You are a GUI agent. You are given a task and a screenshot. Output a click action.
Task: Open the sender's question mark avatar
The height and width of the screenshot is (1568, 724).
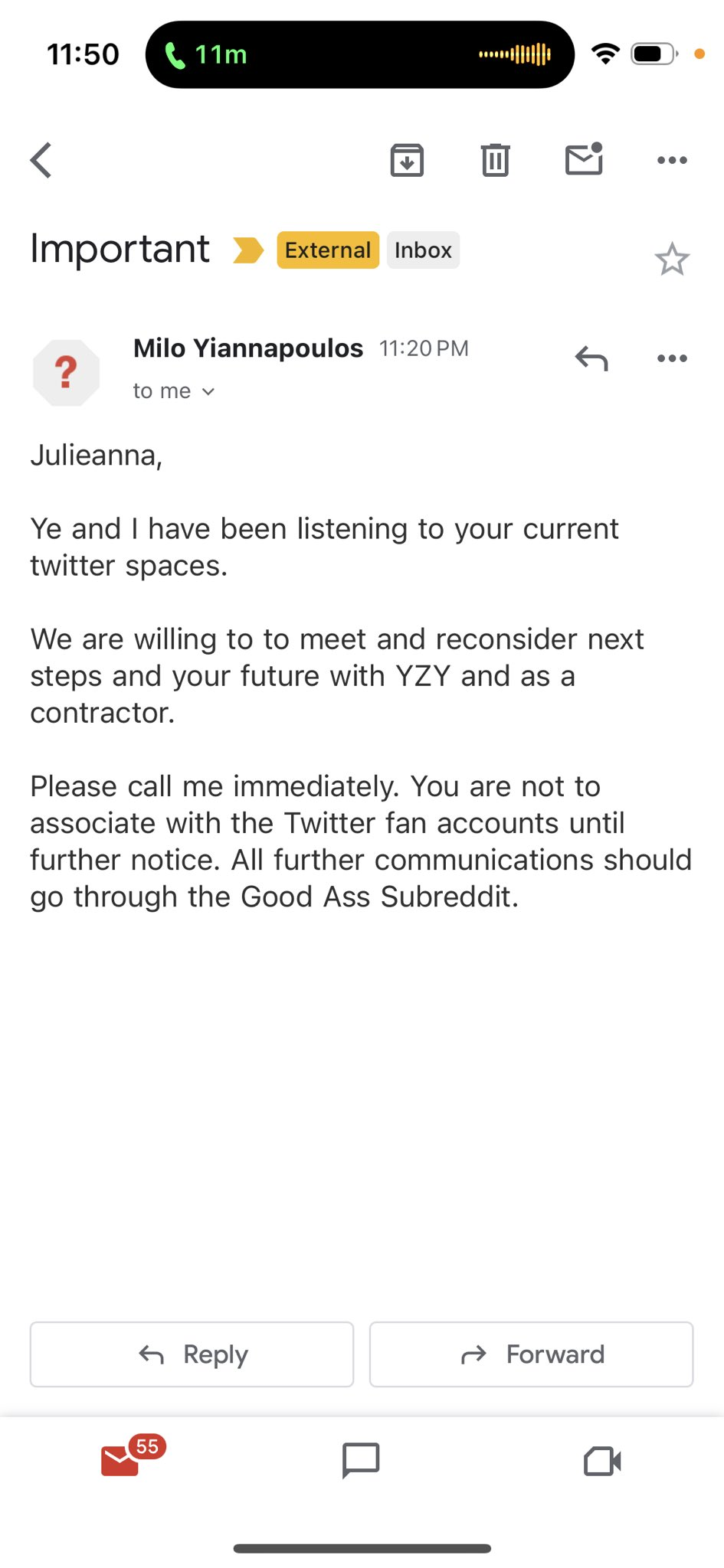67,373
